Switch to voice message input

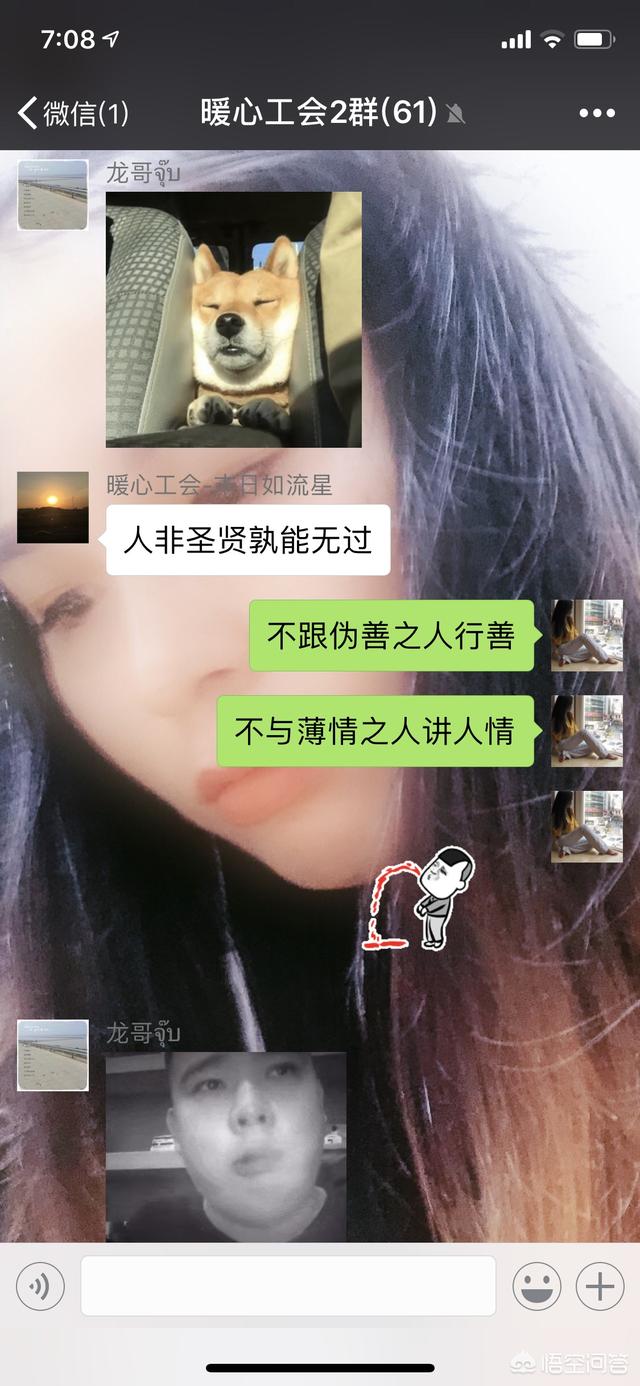pos(40,1286)
